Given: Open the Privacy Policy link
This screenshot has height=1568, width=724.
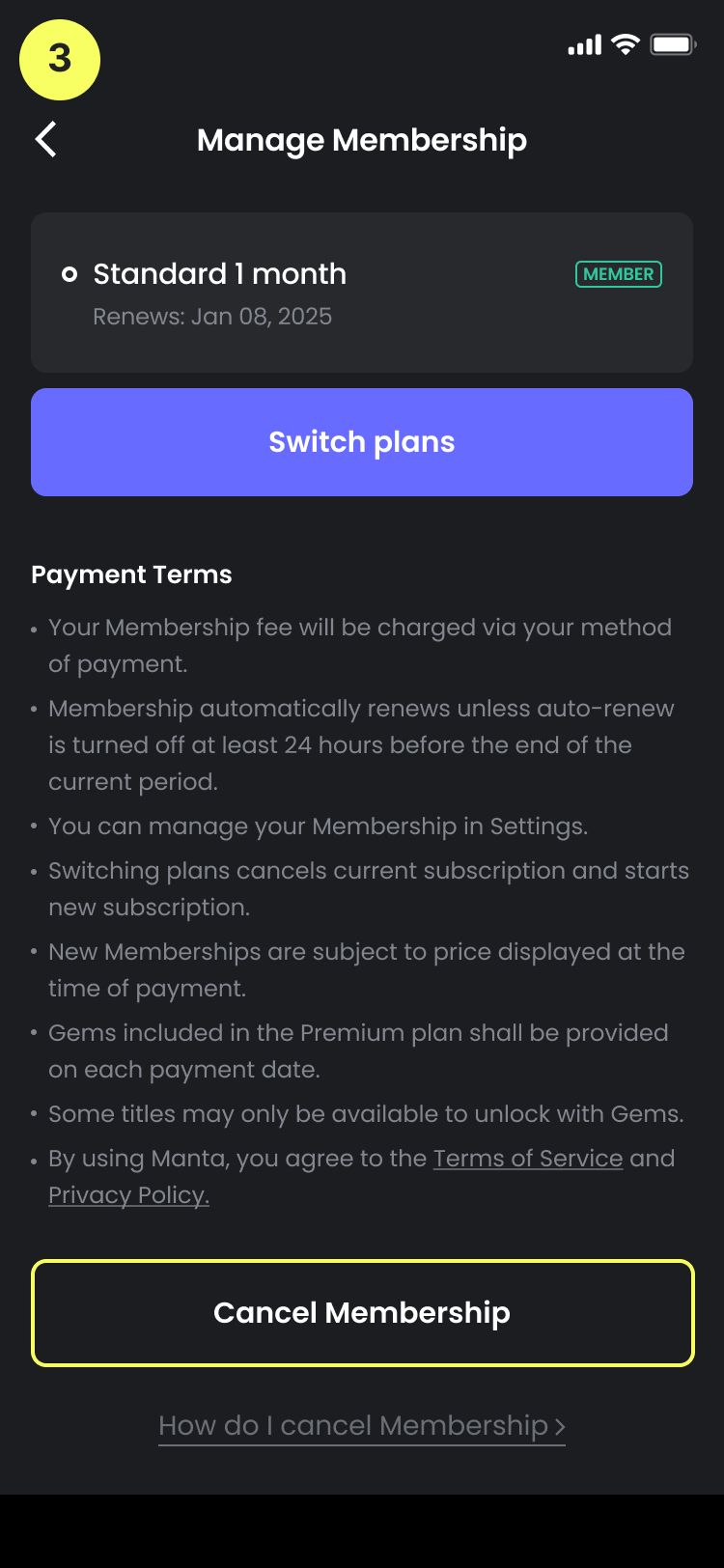Looking at the screenshot, I should pyautogui.click(x=129, y=1195).
